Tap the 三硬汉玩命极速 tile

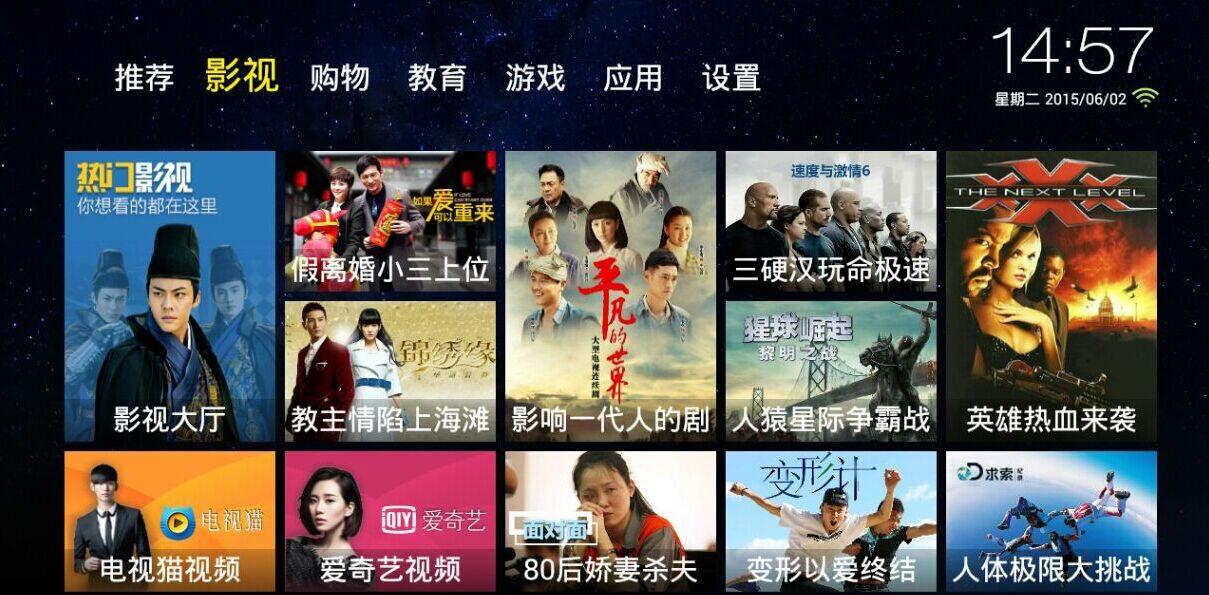pos(831,221)
